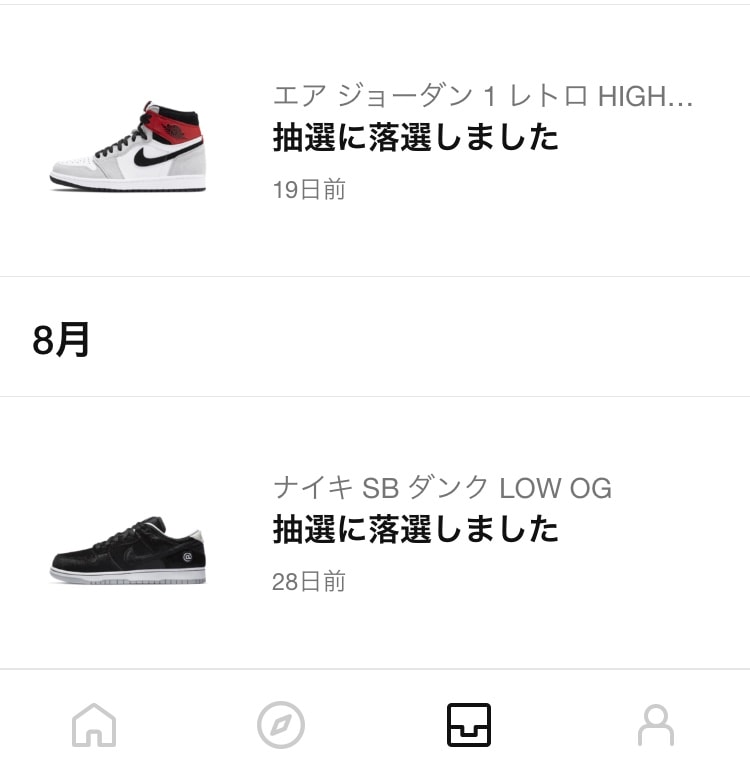Switch to the Profile section
This screenshot has width=750, height=781.
(657, 725)
